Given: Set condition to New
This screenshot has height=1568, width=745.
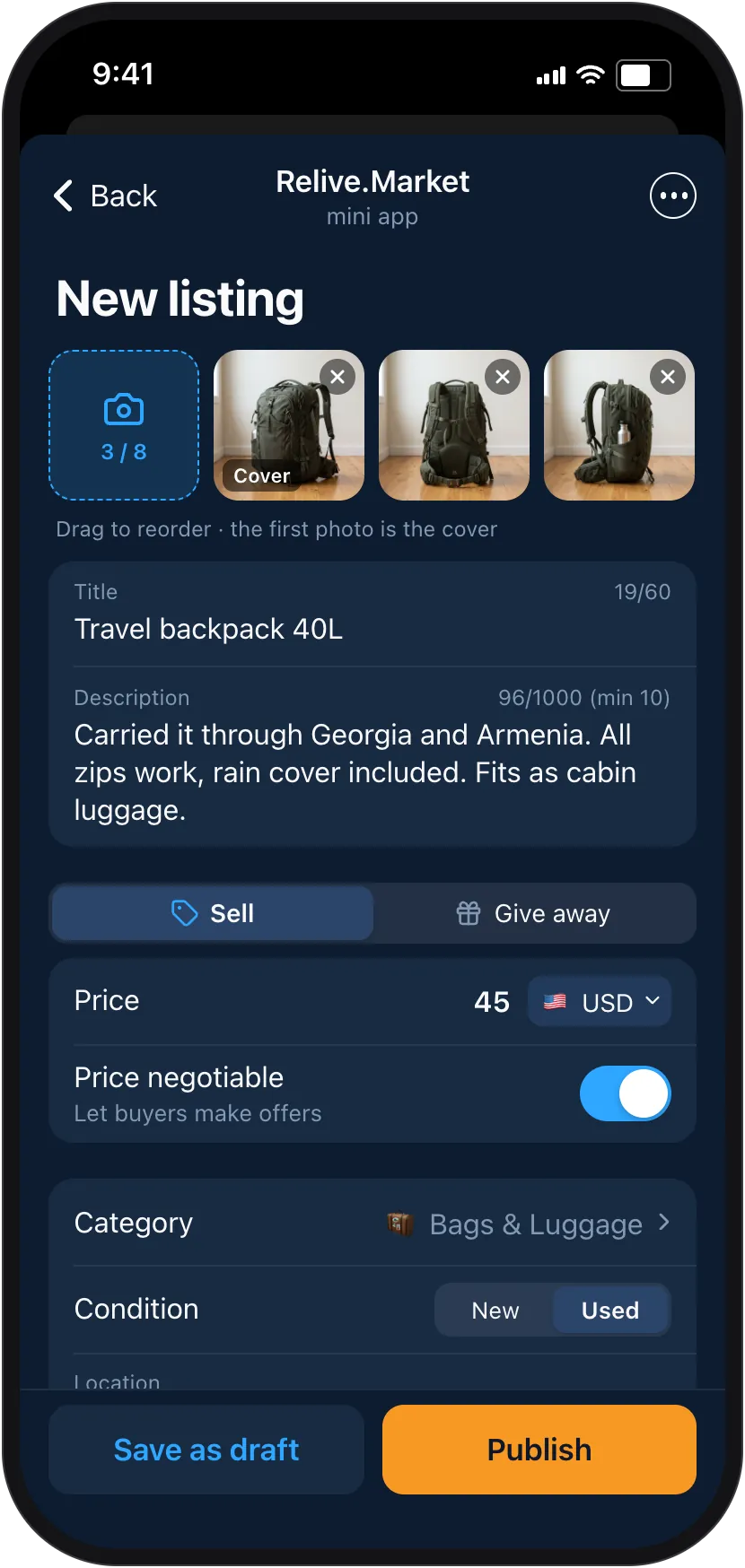Looking at the screenshot, I should coord(495,1311).
